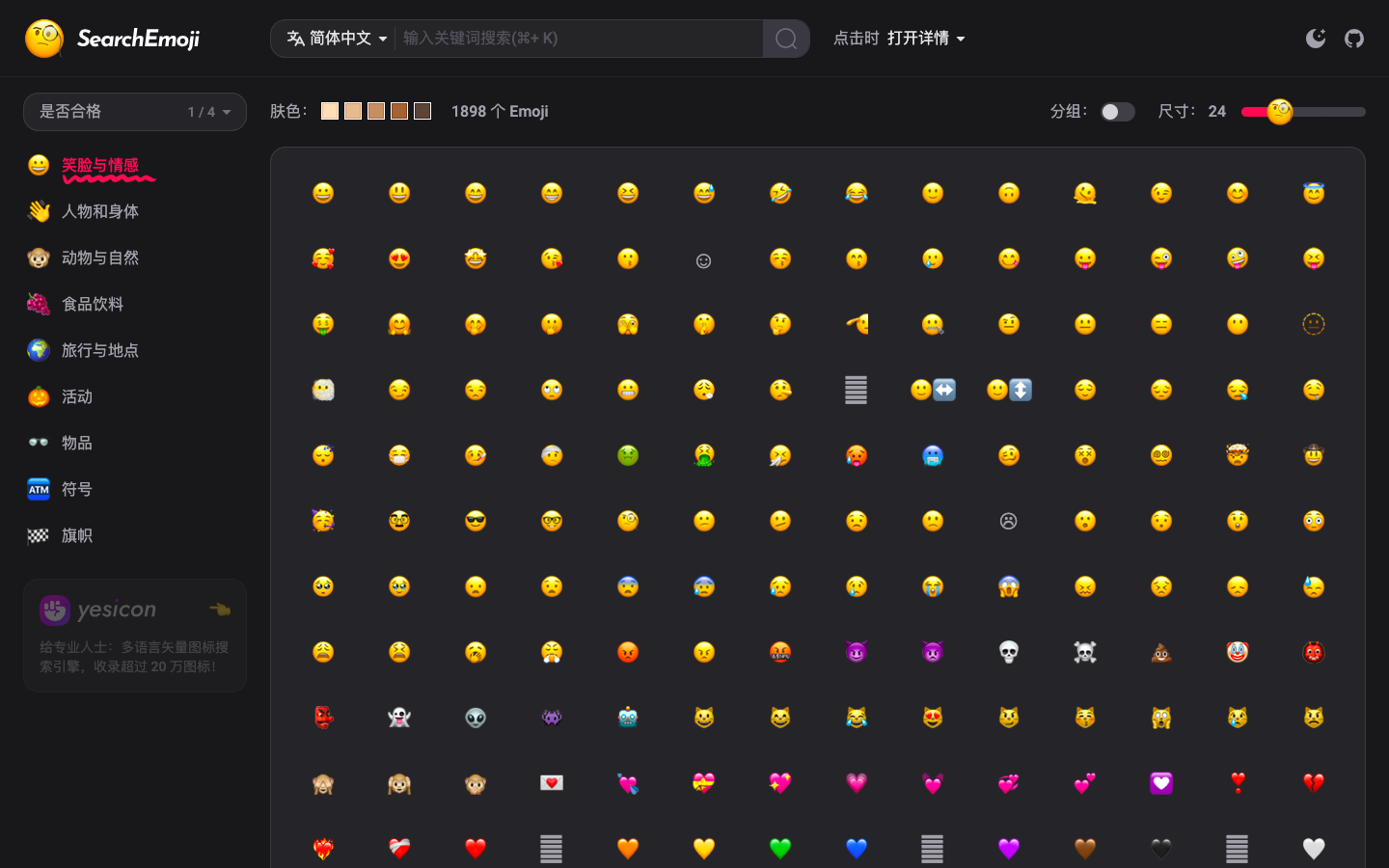The height and width of the screenshot is (868, 1389).
Task: Toggle the dark mode moon icon
Action: point(1316,39)
